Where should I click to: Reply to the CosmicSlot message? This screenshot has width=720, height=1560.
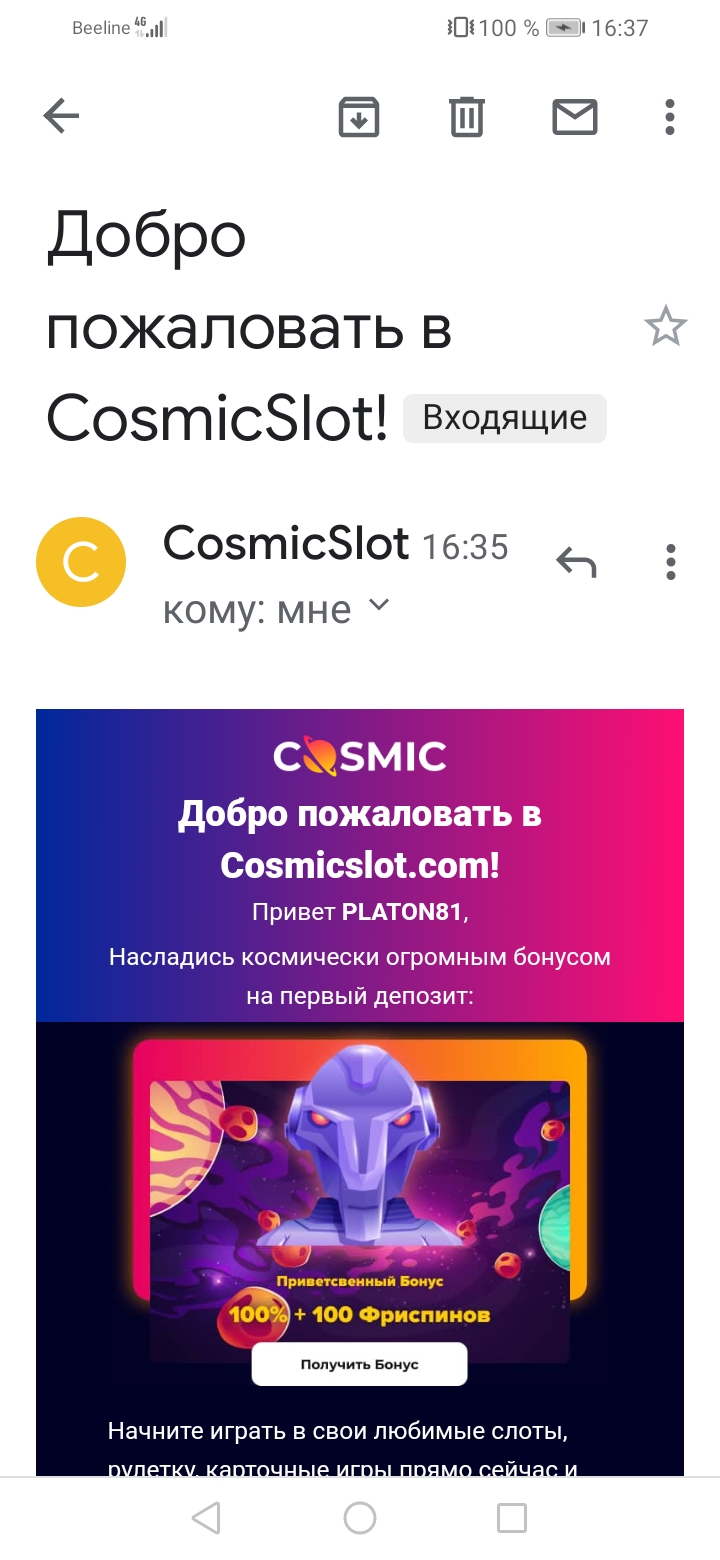tap(576, 563)
